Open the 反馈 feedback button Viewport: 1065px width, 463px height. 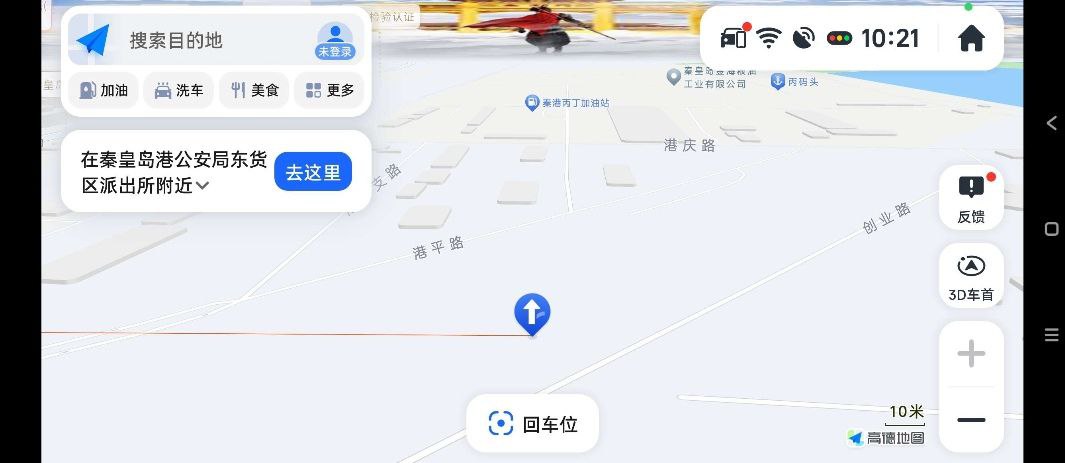[x=971, y=197]
